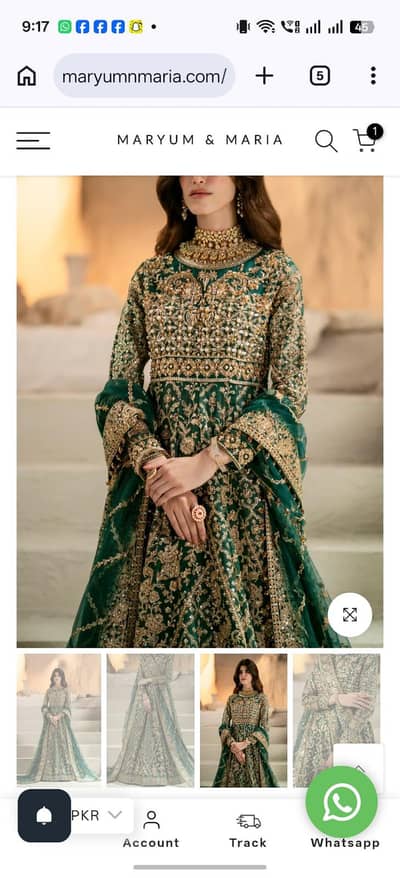Select the fourth thumbnail showing the sleeve detail
The height and width of the screenshot is (878, 400).
click(337, 720)
